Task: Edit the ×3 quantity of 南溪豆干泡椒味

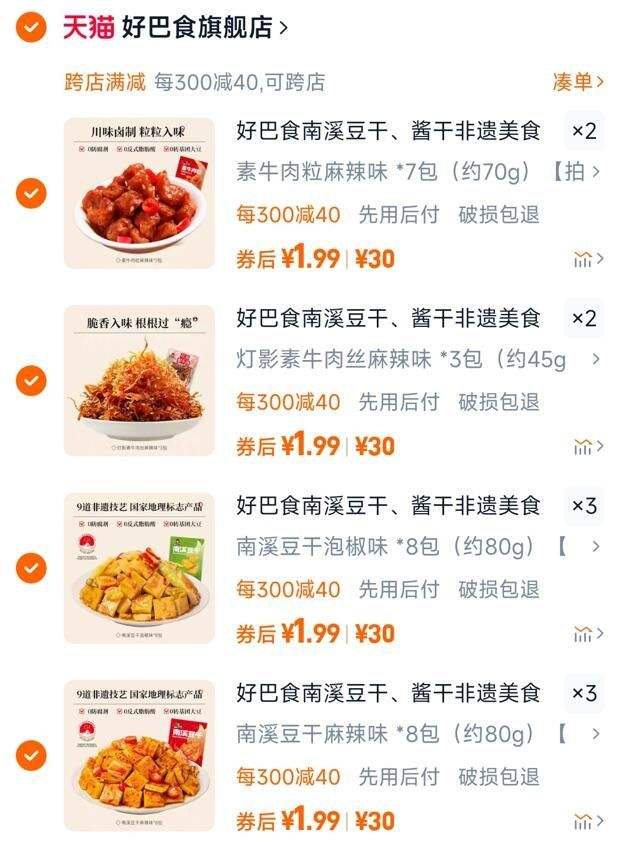Action: 584,506
